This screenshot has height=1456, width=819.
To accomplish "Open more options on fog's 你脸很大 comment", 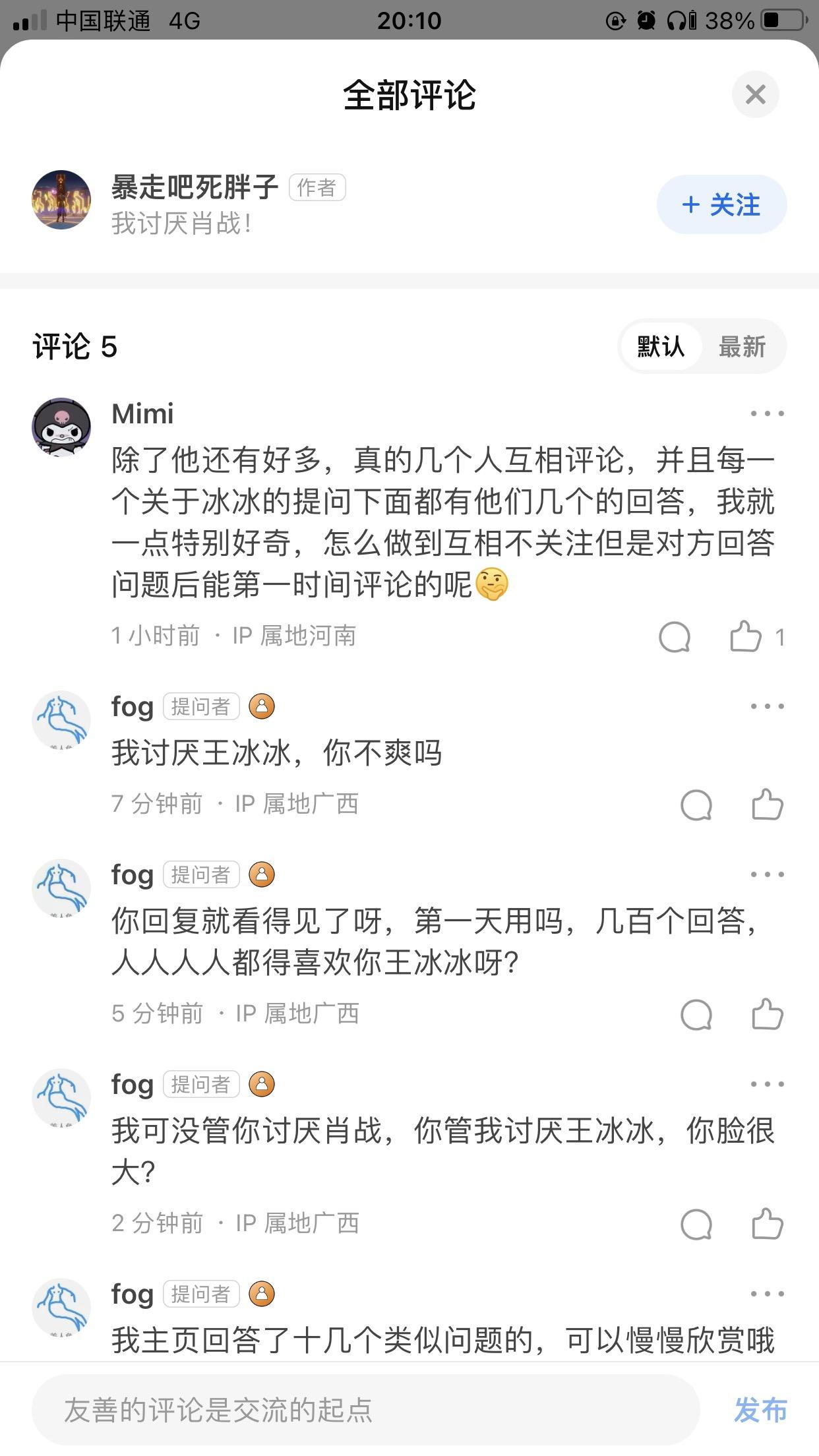I will coord(767,1084).
